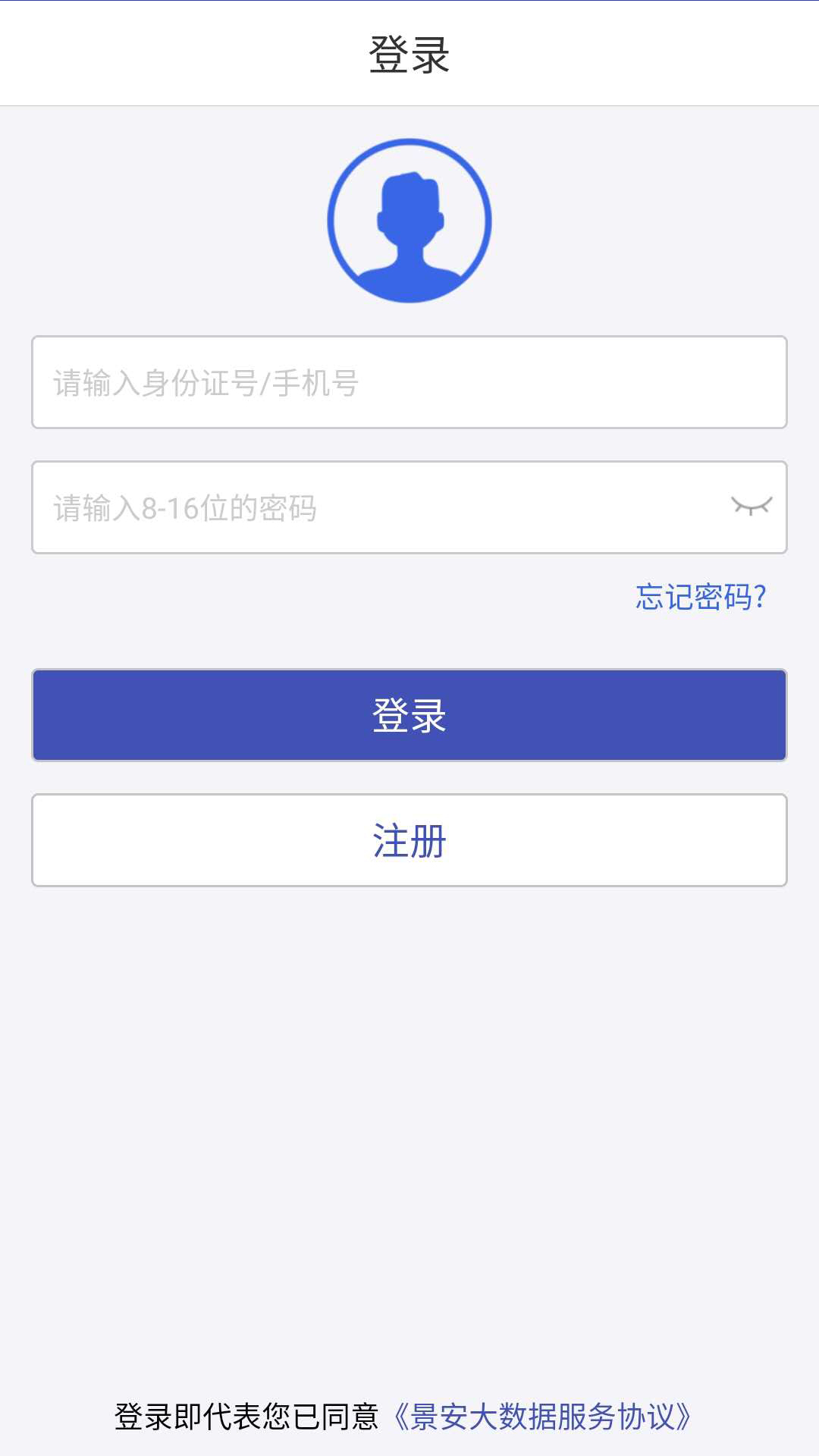Screen dimensions: 819x1456
Task: Click 登录 to sign in
Action: tap(408, 714)
